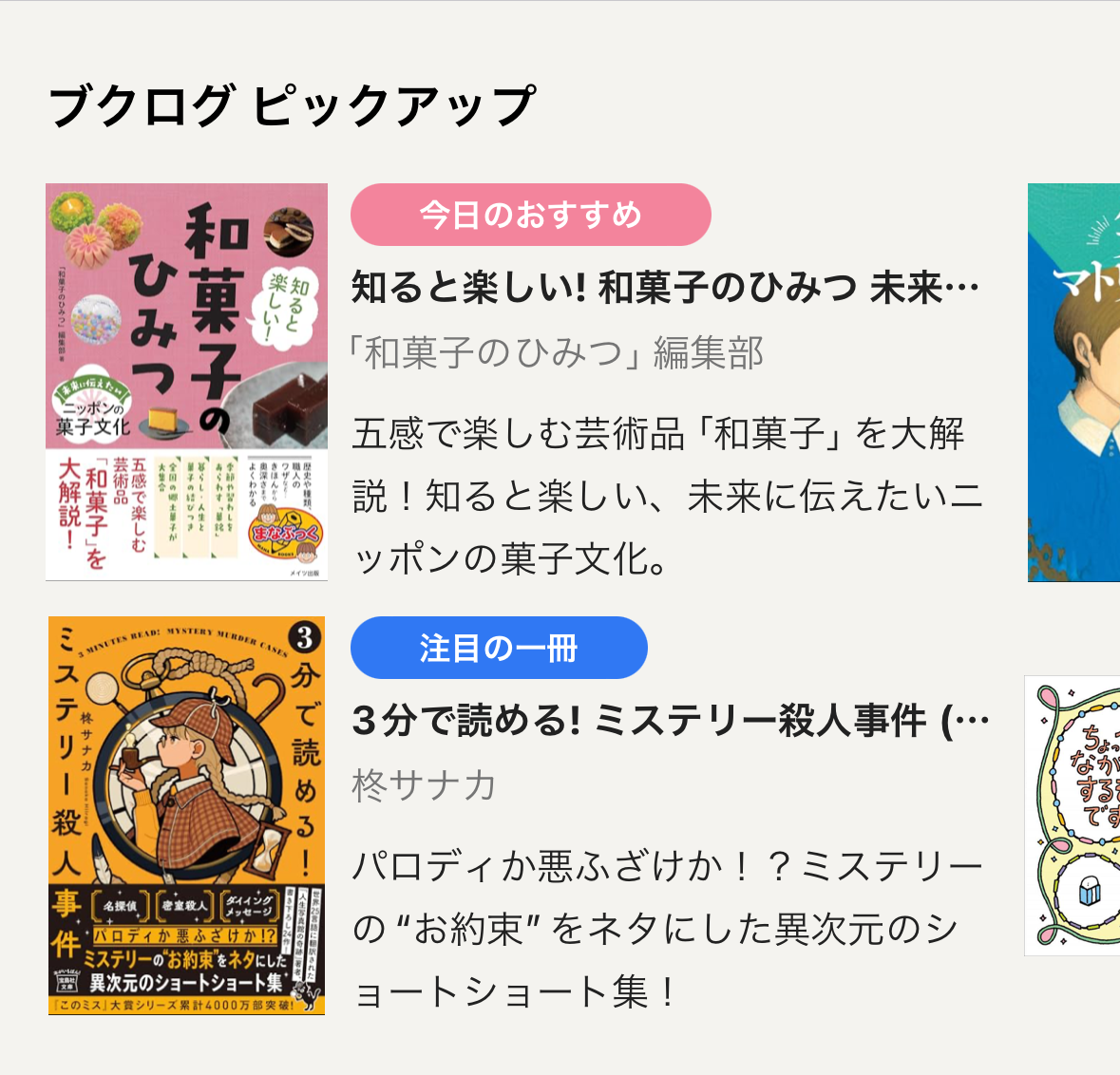View the colorful illustrated cover with looping border

[x=1074, y=816]
